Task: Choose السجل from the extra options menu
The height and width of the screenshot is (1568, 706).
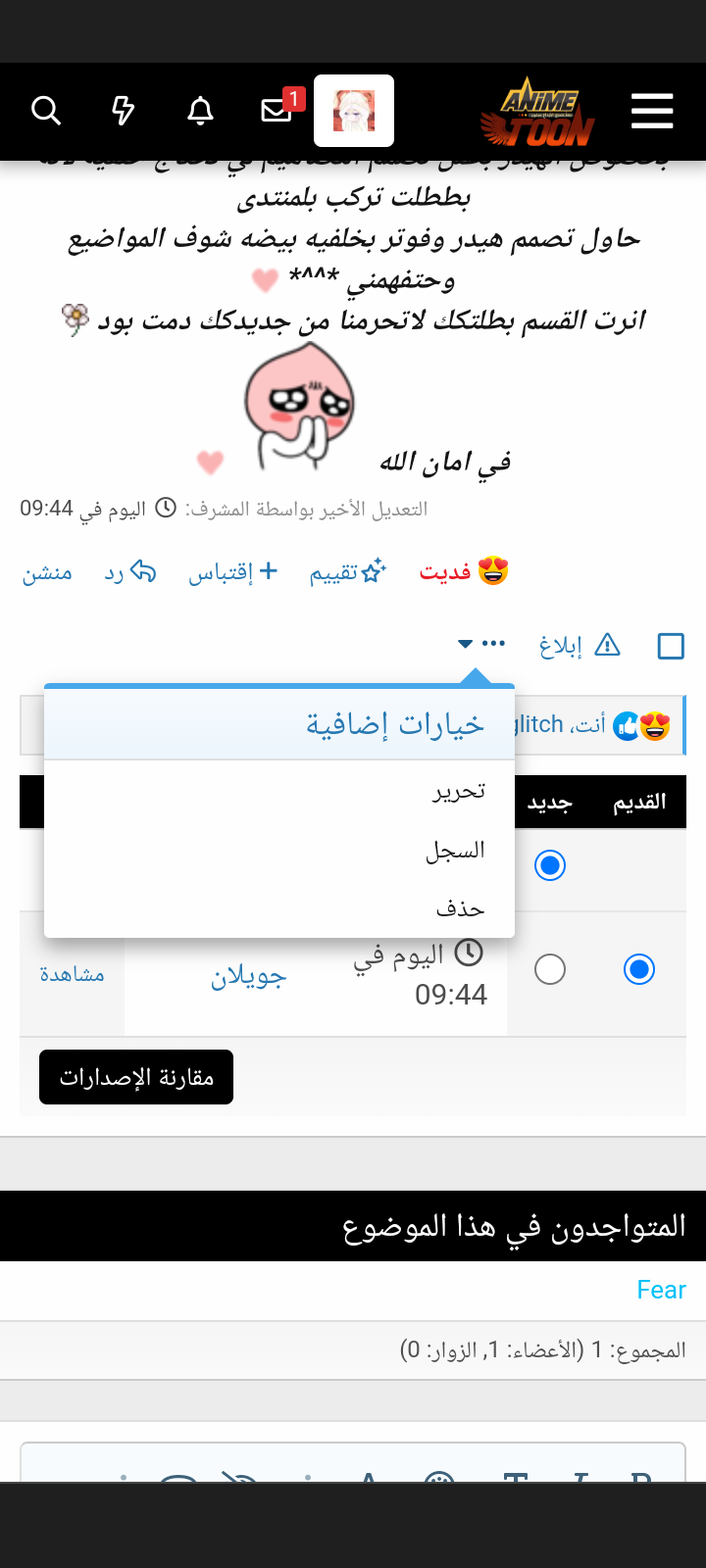Action: coord(455,851)
